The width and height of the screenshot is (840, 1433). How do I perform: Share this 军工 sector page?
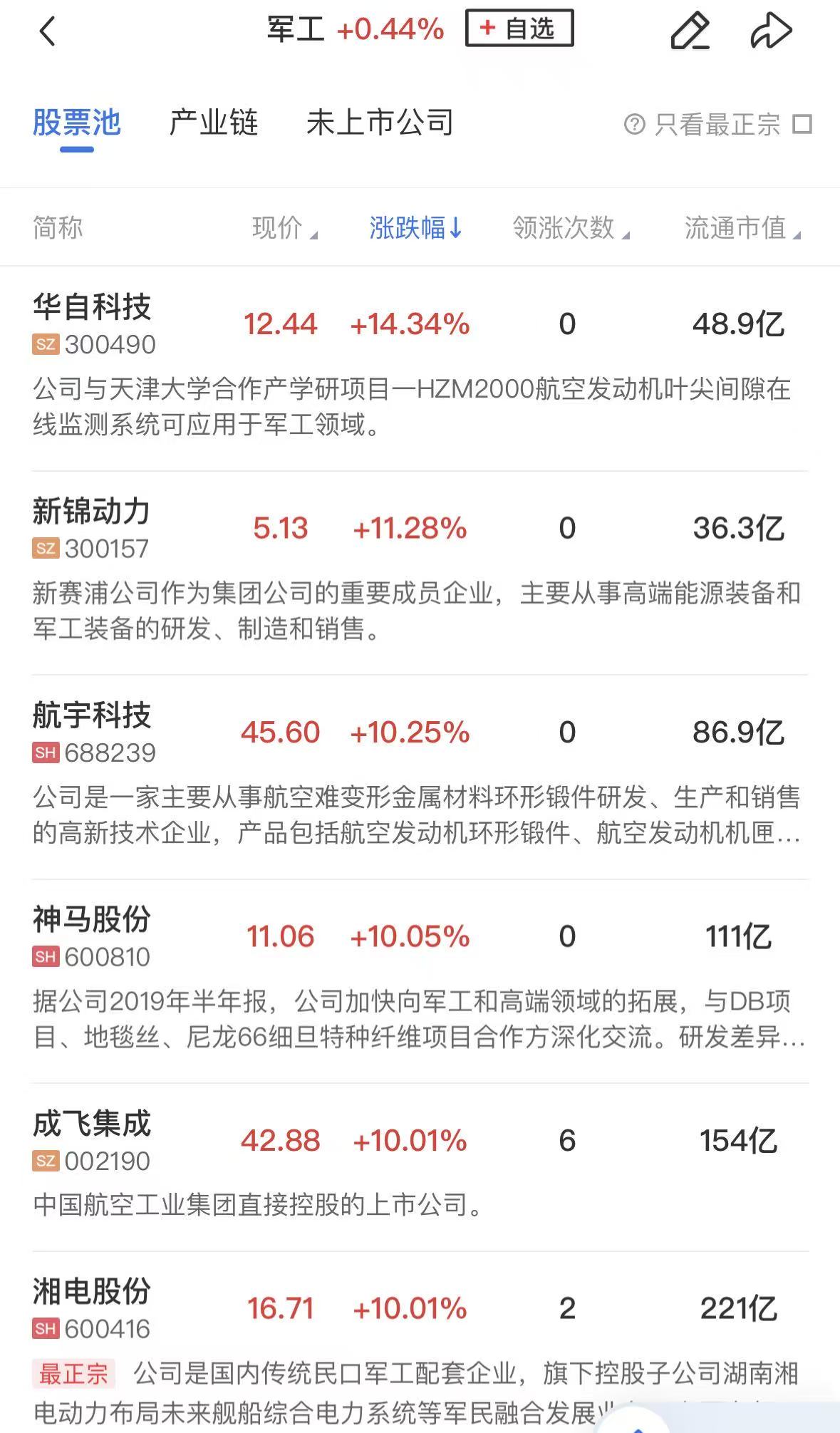click(771, 31)
